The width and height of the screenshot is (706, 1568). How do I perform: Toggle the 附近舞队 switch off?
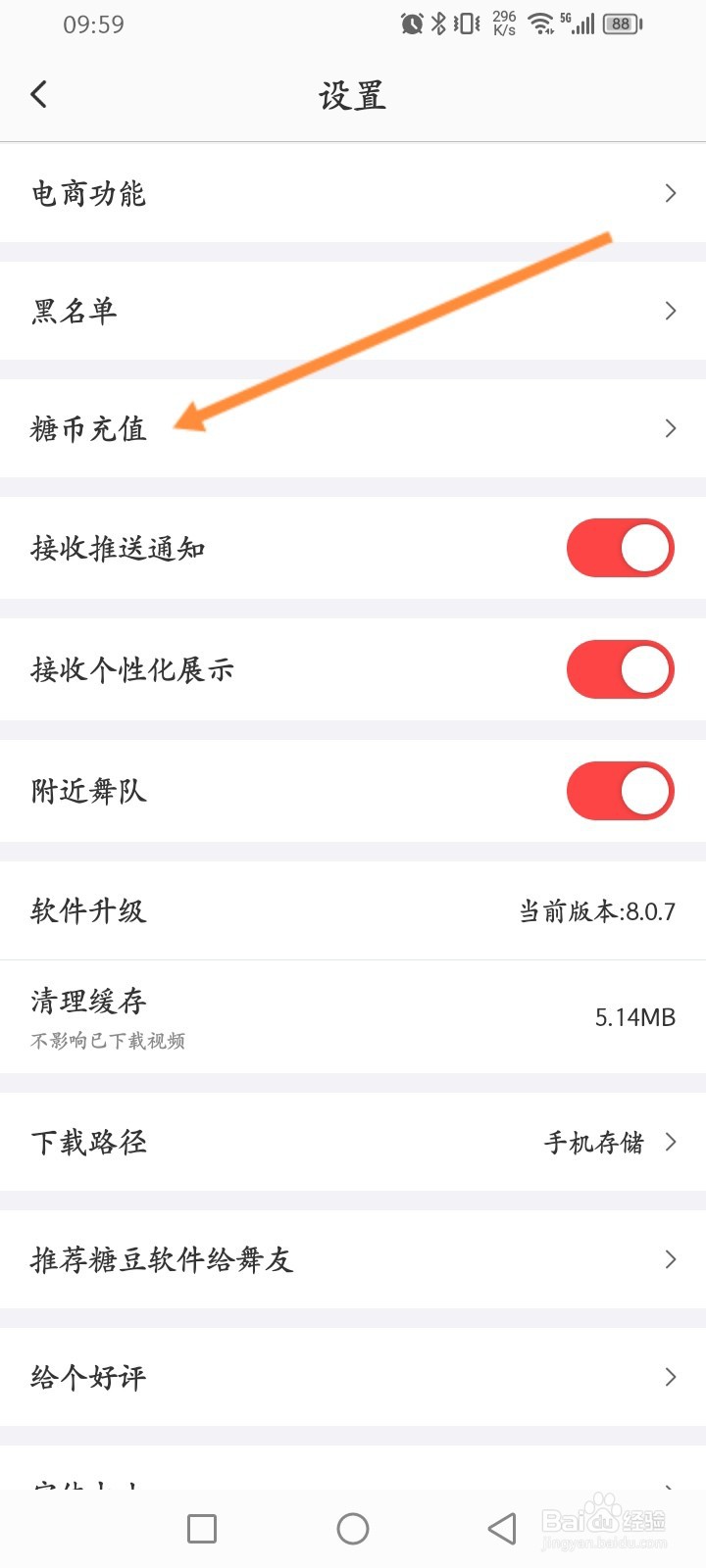point(620,791)
